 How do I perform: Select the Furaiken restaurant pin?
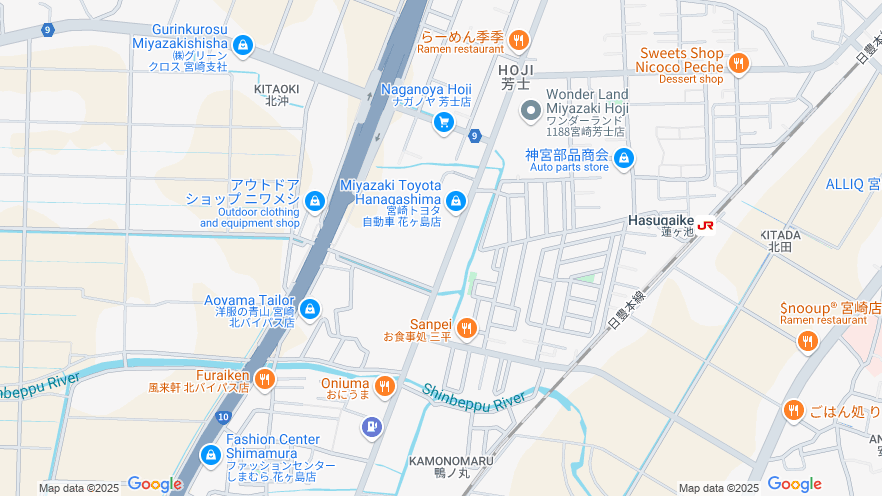264,378
